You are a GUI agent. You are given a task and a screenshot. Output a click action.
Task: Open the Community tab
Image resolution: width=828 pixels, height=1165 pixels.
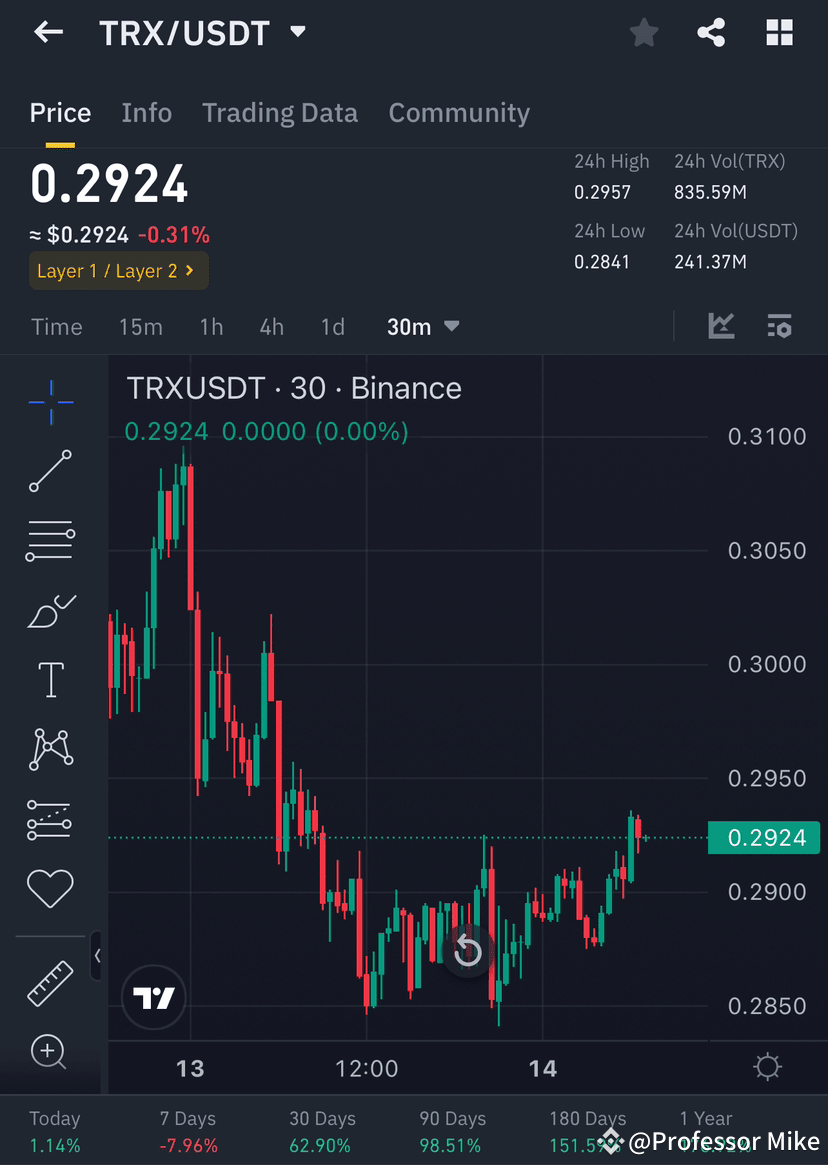coord(459,112)
